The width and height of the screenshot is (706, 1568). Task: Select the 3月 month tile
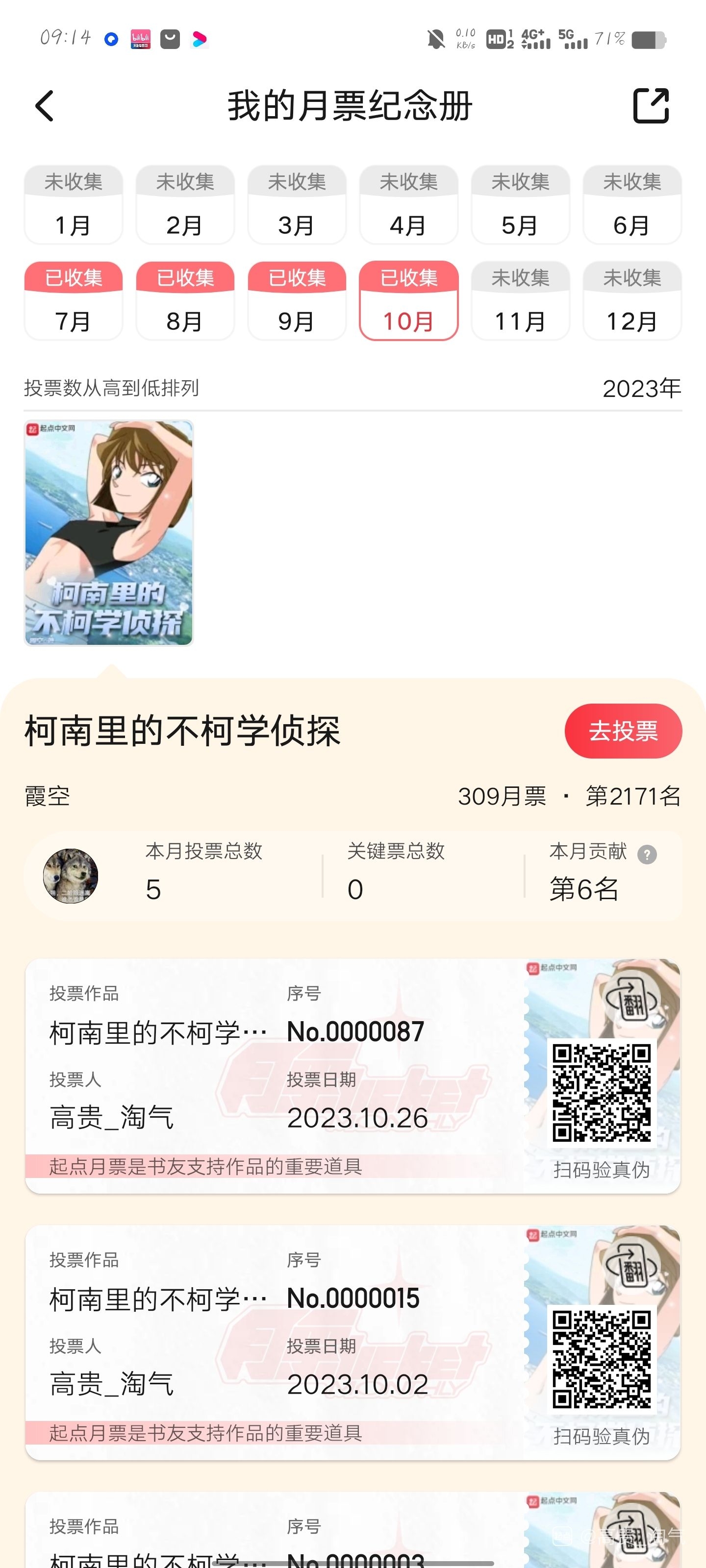297,204
